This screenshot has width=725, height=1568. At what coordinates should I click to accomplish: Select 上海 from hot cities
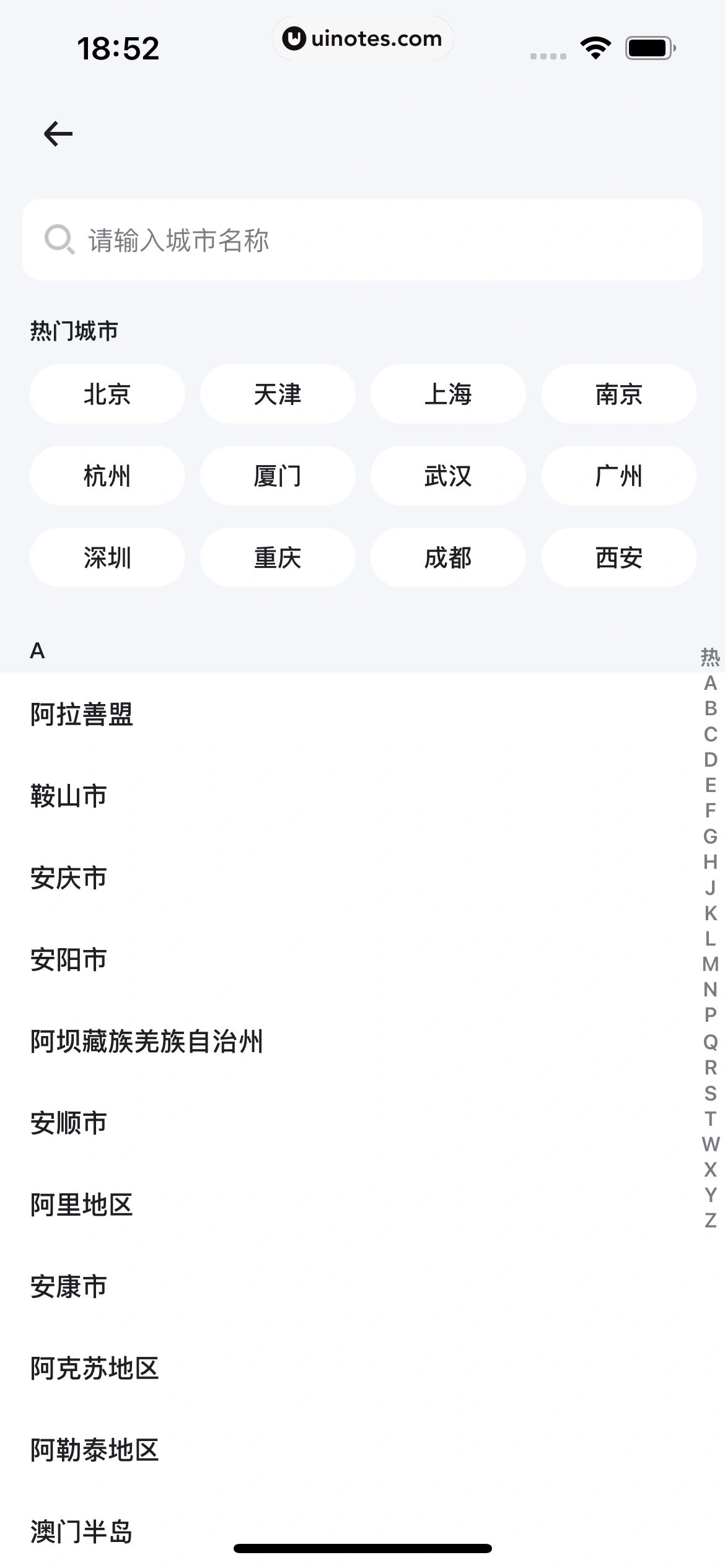click(x=448, y=394)
